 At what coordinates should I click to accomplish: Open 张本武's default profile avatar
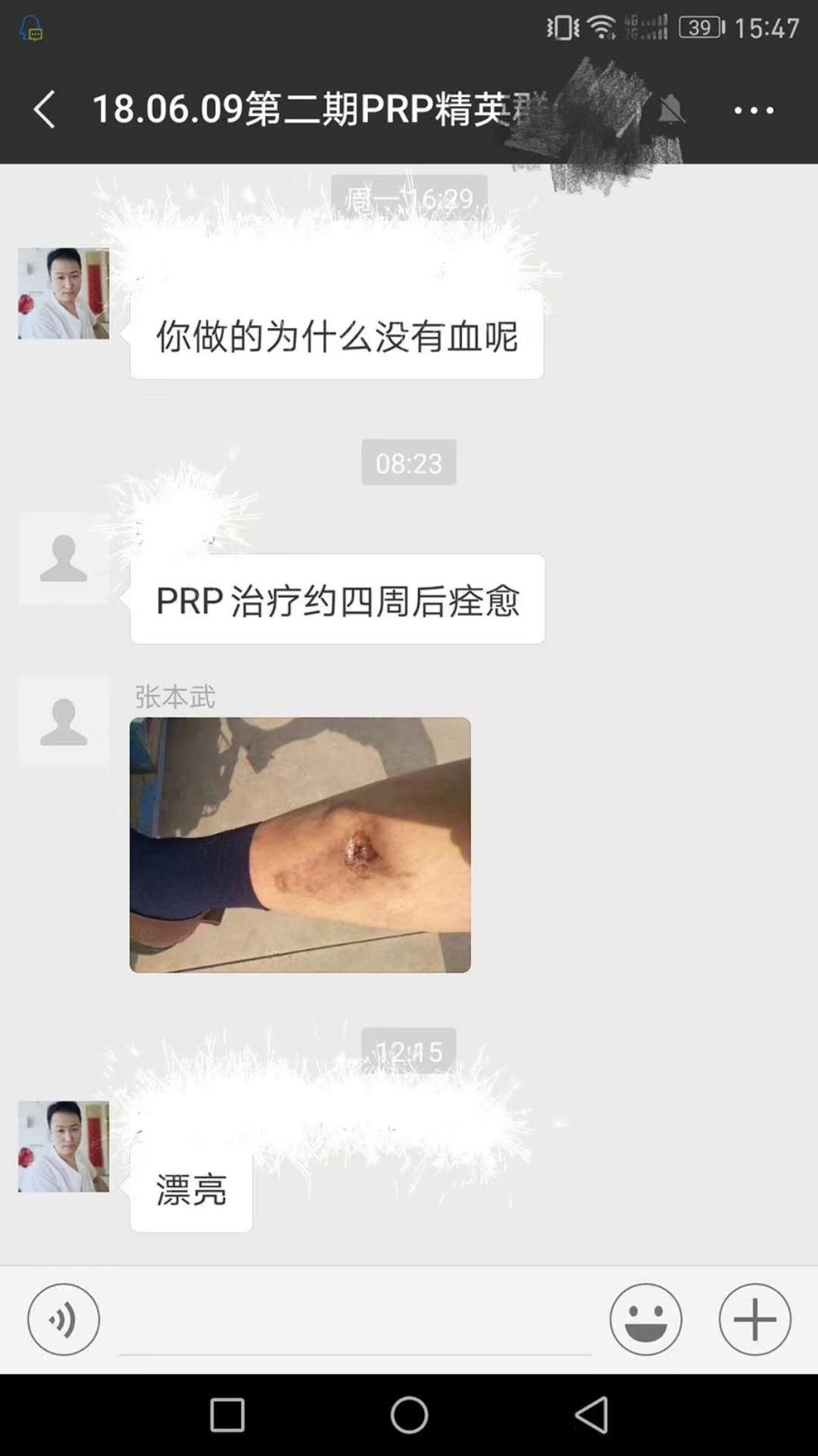click(64, 721)
